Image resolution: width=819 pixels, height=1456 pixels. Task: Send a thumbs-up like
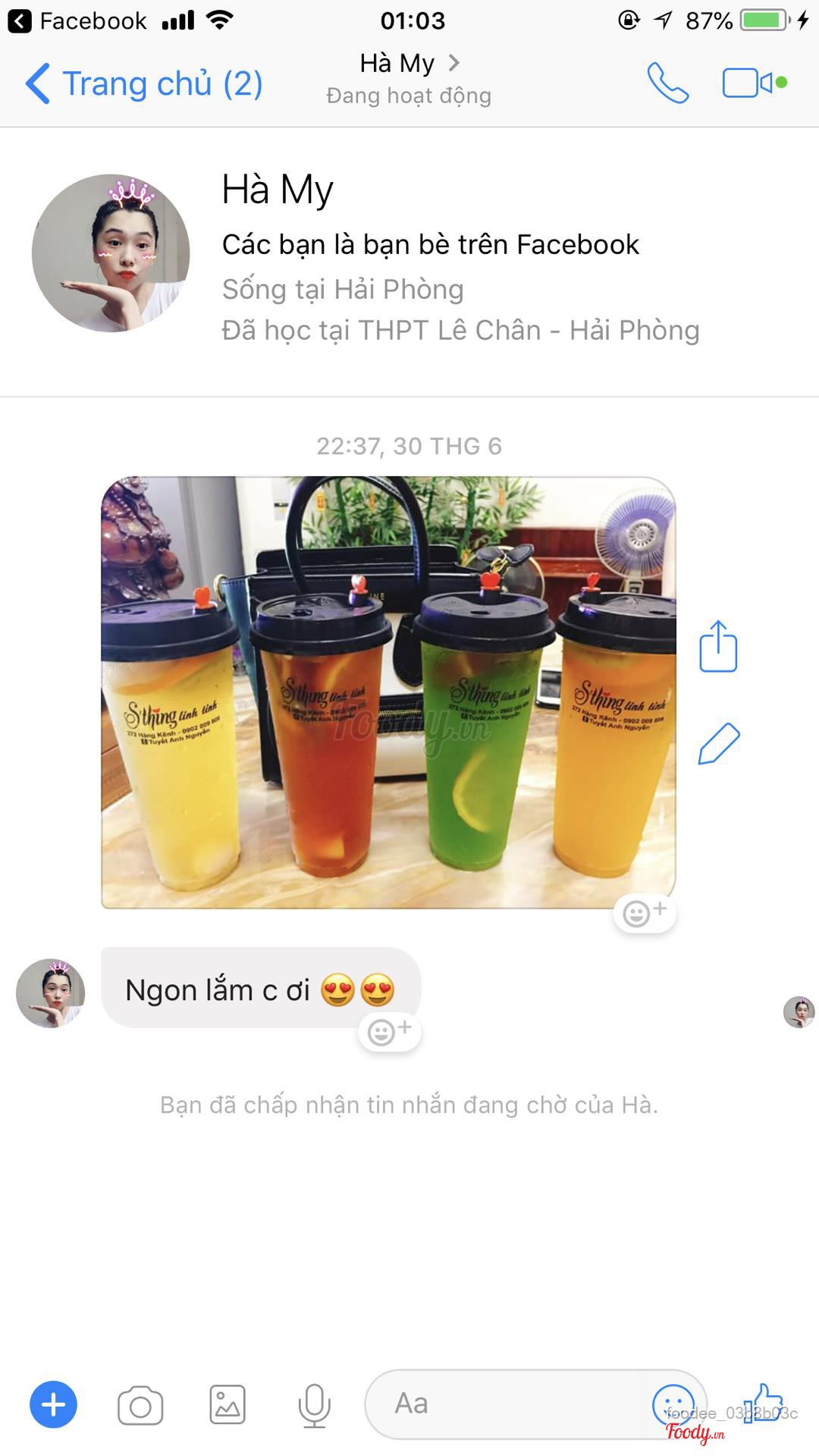pos(764,1403)
